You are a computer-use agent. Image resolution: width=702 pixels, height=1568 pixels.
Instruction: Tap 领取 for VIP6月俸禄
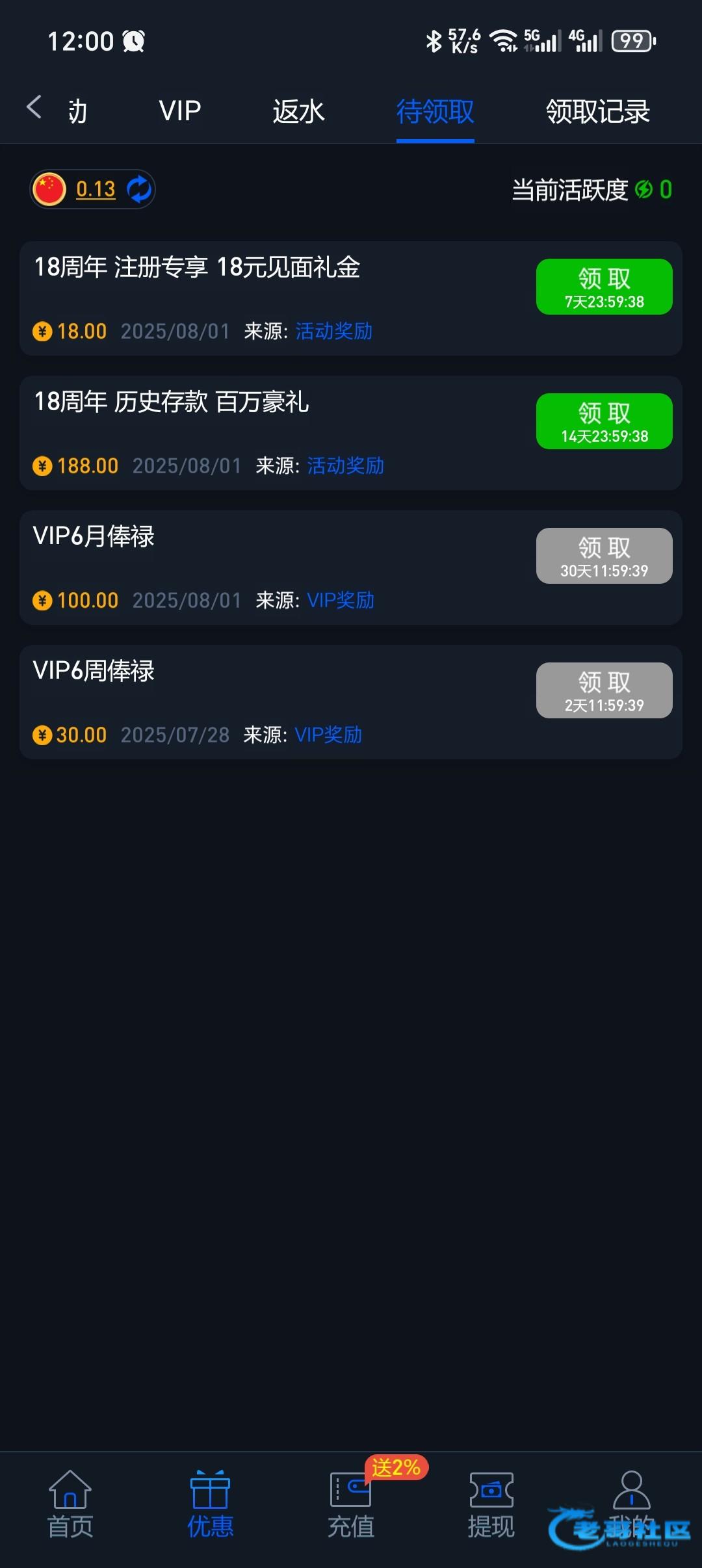pyautogui.click(x=604, y=556)
